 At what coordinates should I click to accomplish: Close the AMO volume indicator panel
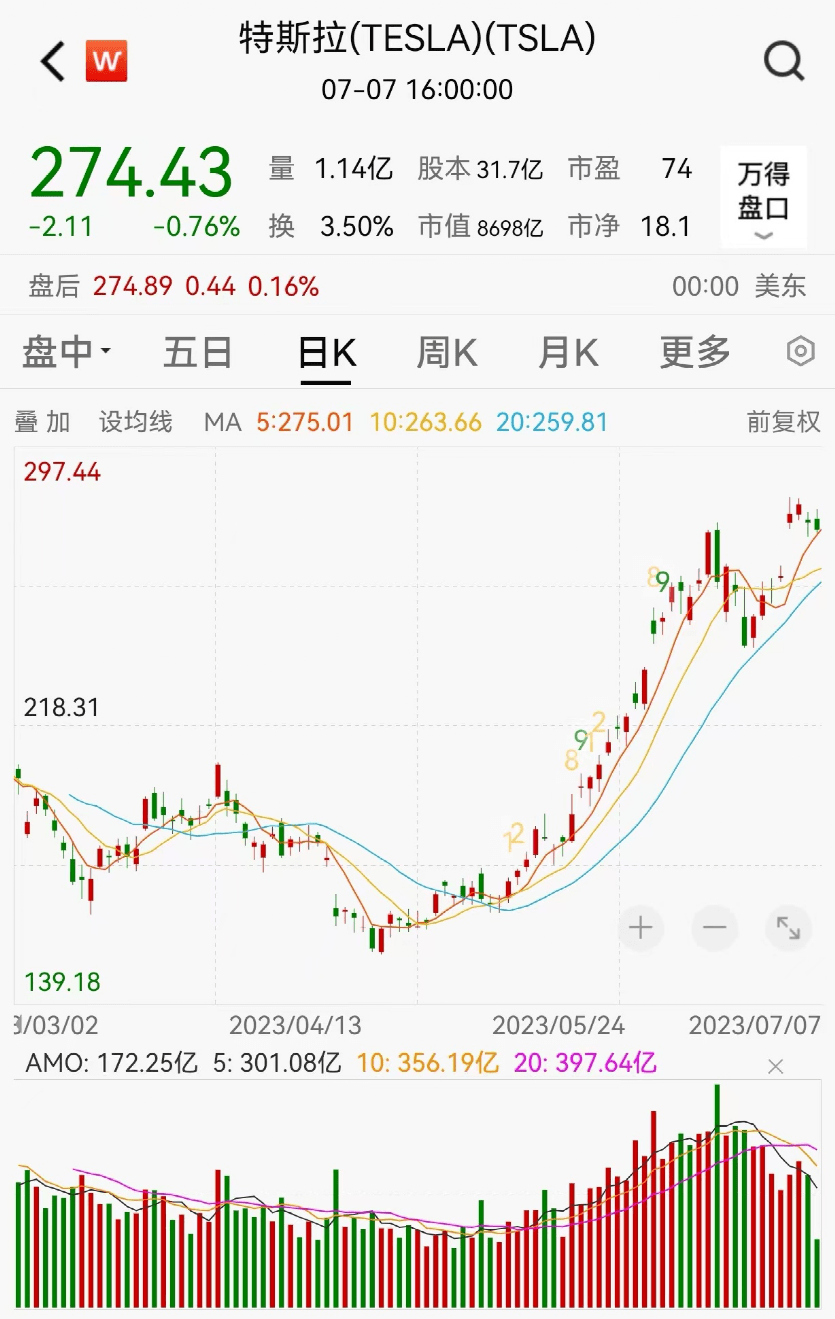[x=776, y=1067]
